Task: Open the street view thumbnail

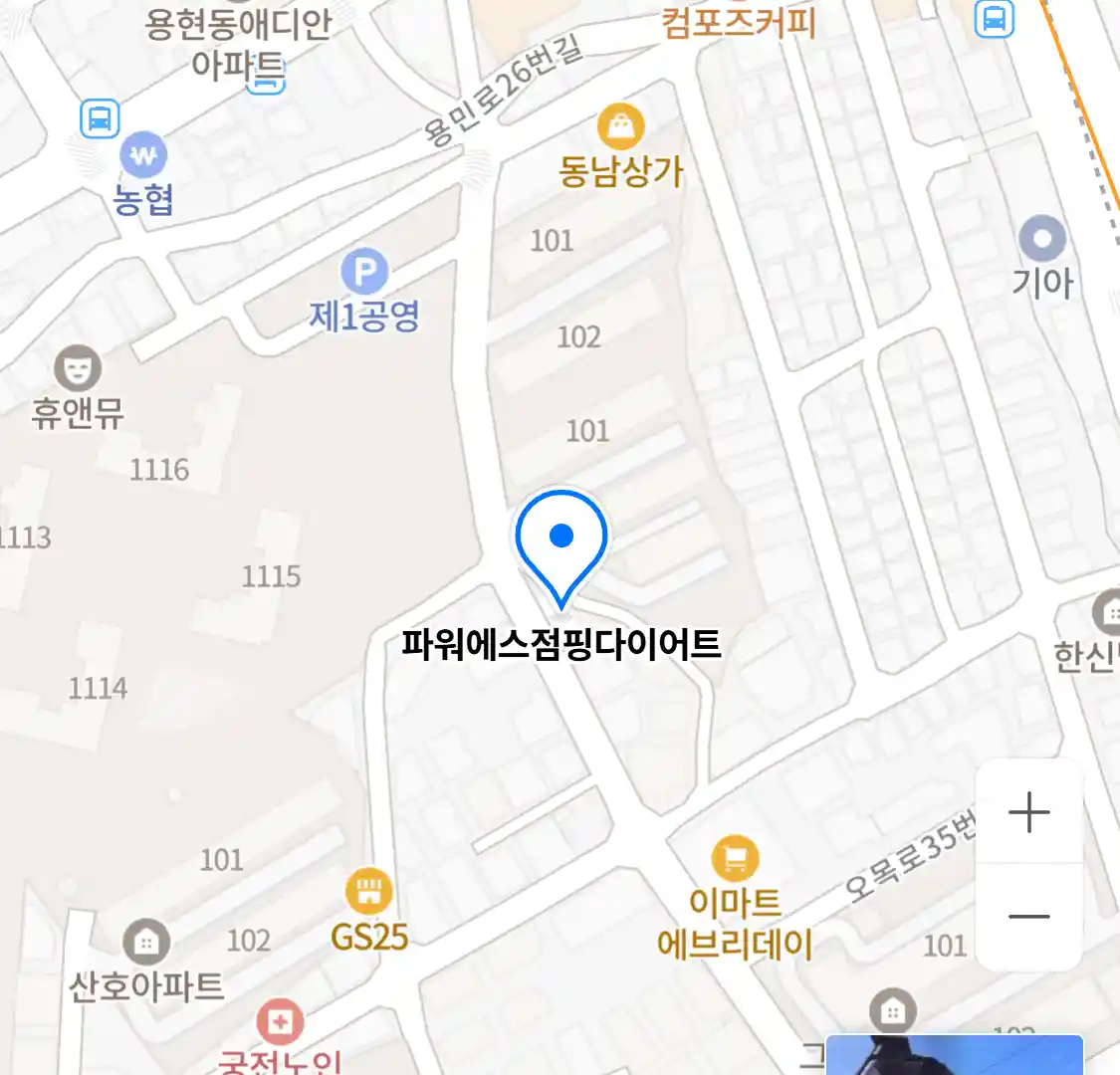Action: [954, 1055]
